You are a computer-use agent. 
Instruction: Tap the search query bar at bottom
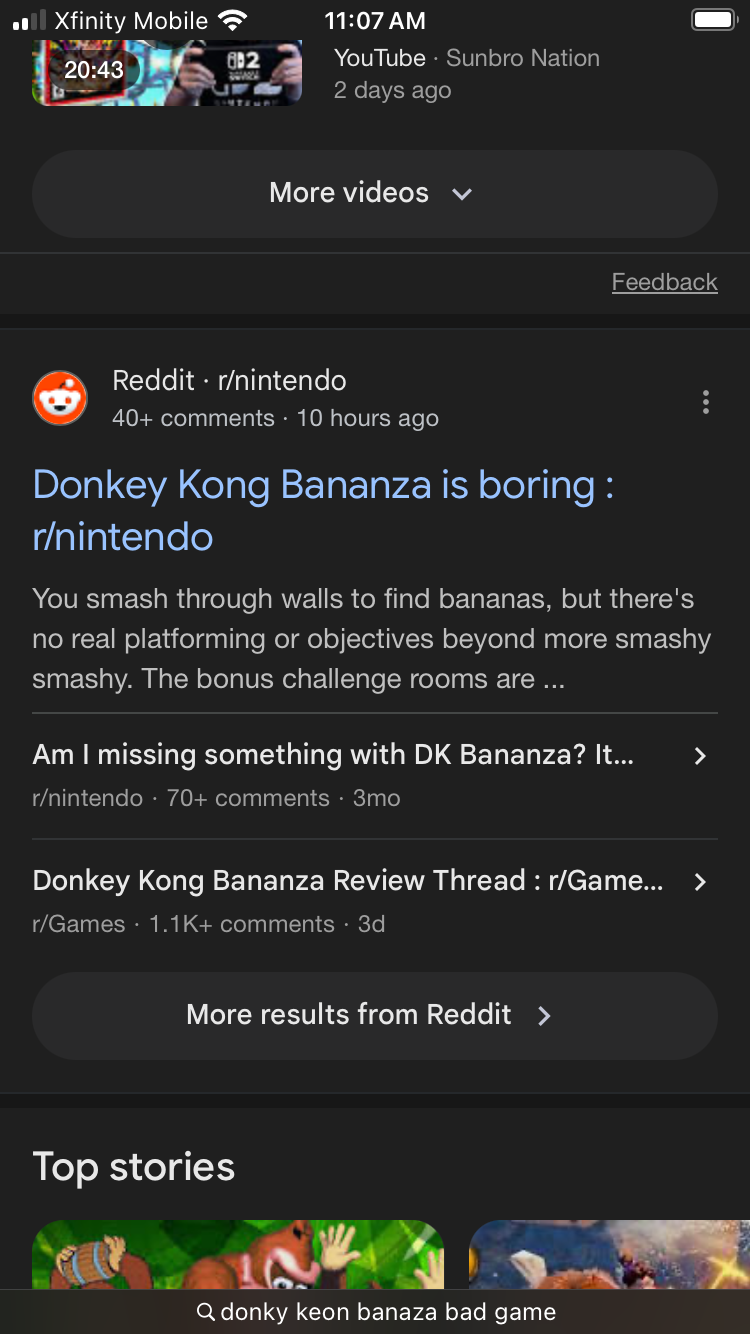tap(375, 1311)
